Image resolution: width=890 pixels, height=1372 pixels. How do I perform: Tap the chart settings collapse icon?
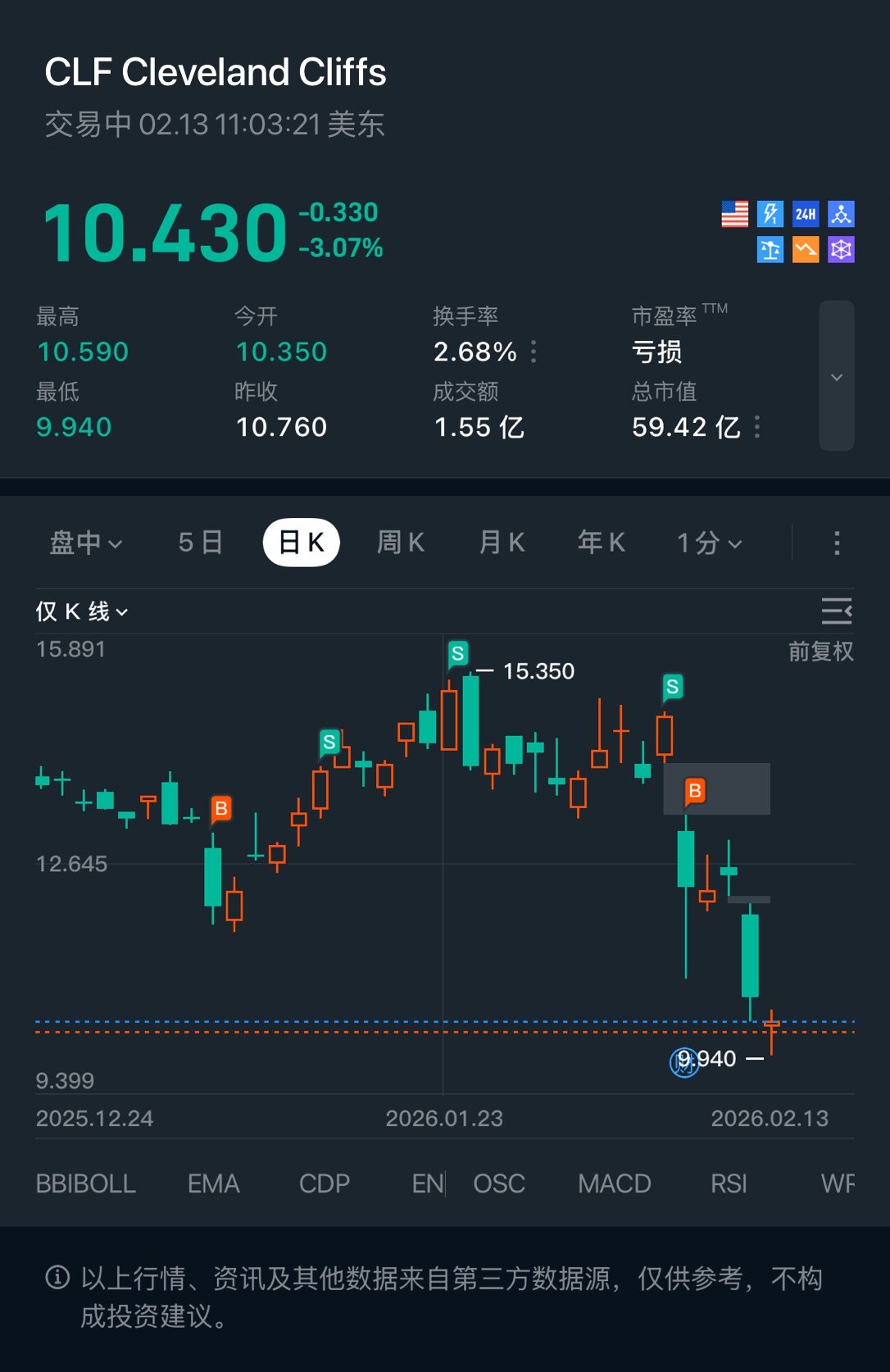pyautogui.click(x=837, y=611)
